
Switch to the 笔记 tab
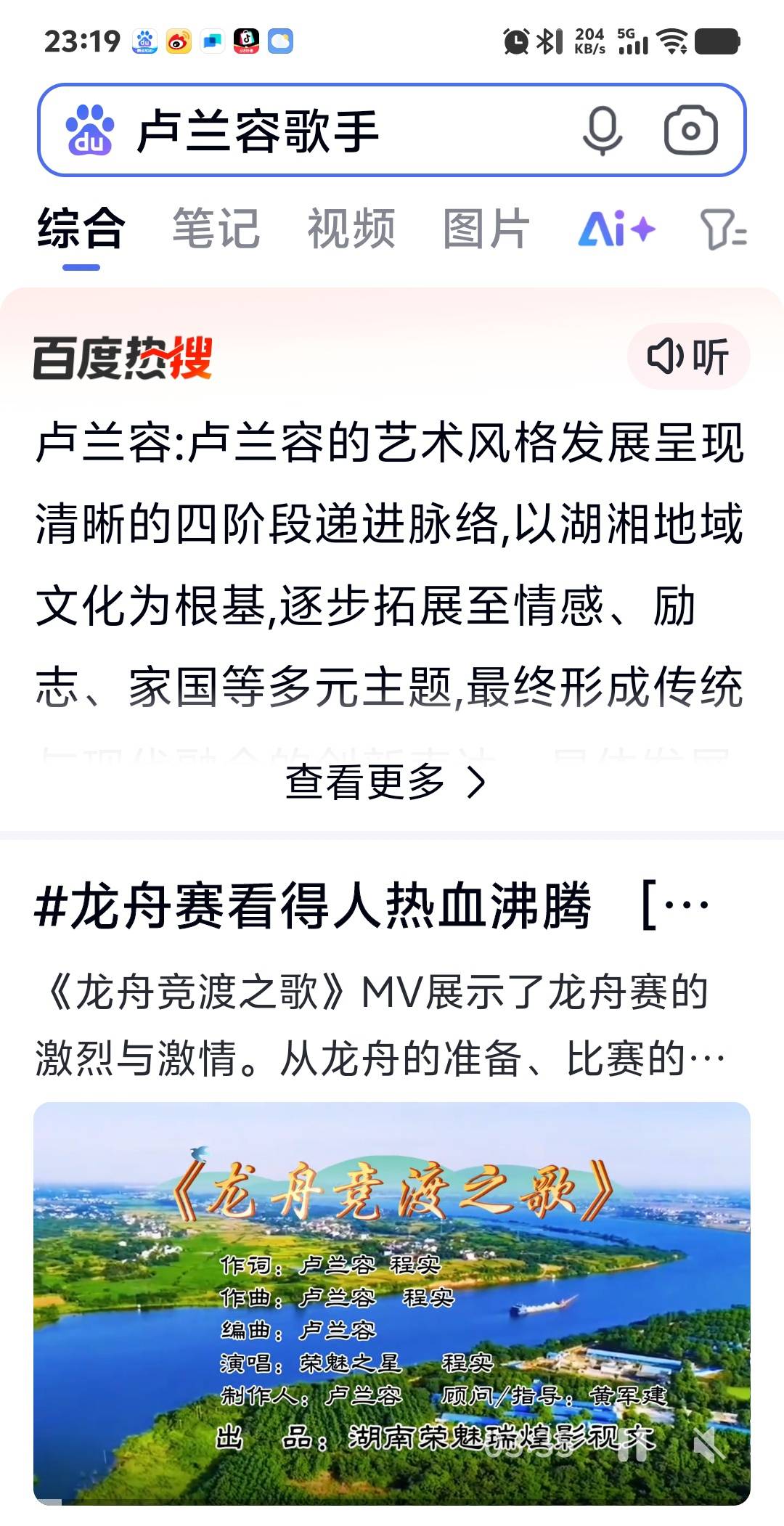[x=216, y=229]
